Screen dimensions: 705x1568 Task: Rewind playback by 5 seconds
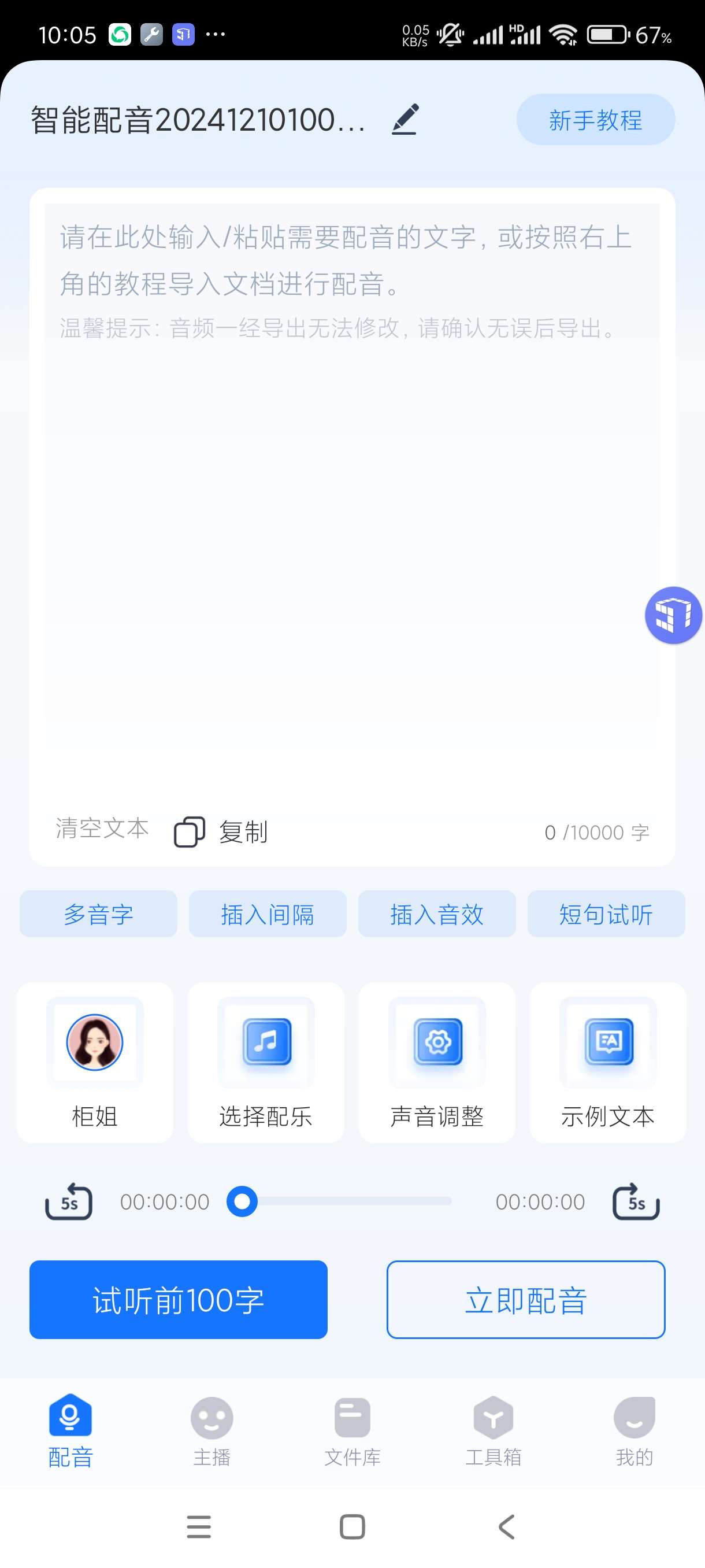69,1201
